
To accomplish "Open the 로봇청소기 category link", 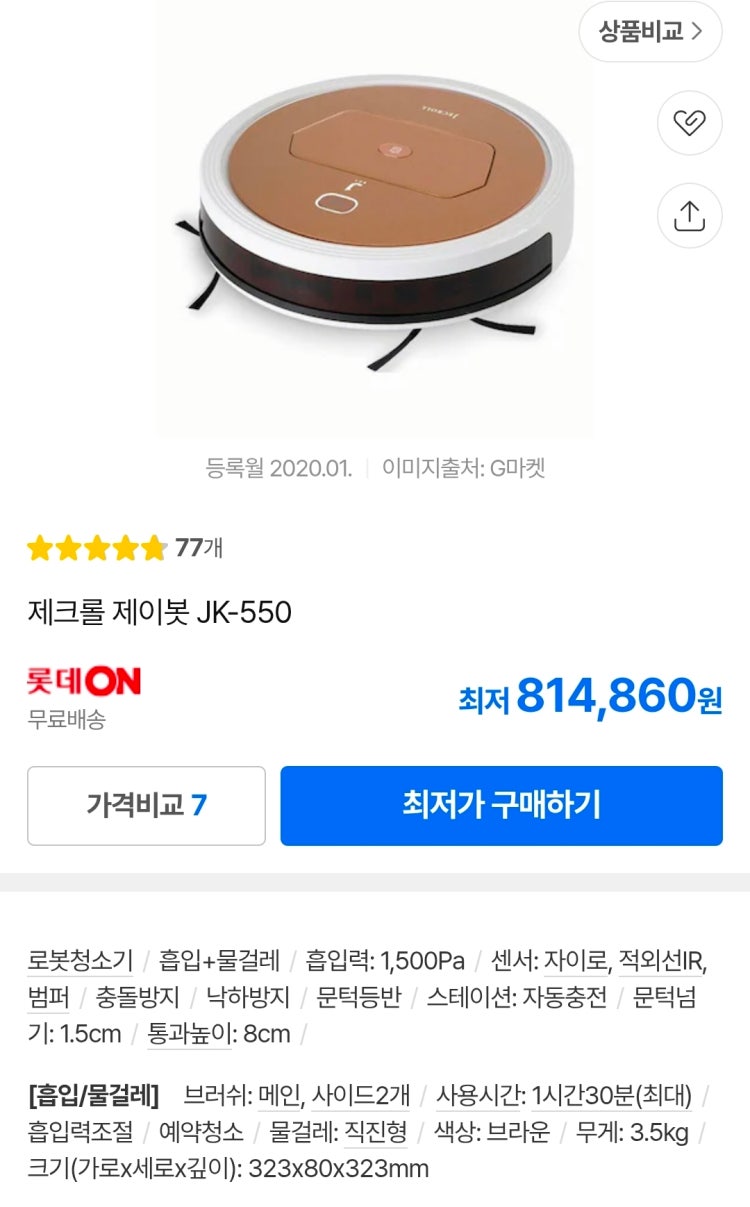I will pyautogui.click(x=80, y=962).
